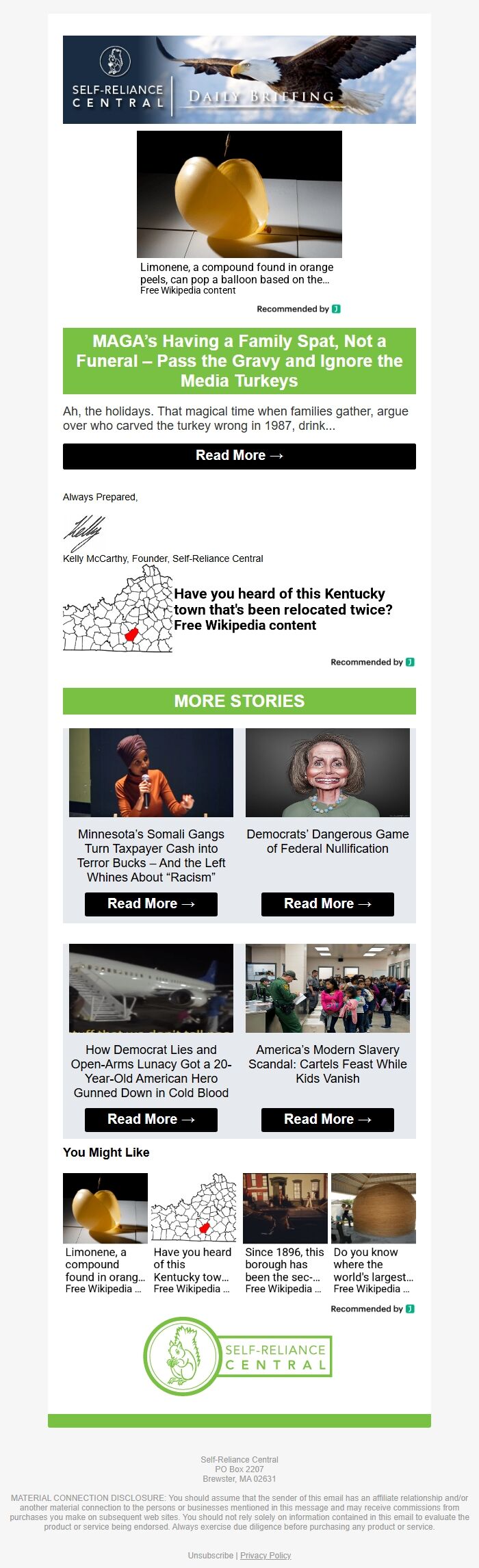Open the Kentucky town relocated twice card
This screenshot has height=1568, width=479.
282,608
